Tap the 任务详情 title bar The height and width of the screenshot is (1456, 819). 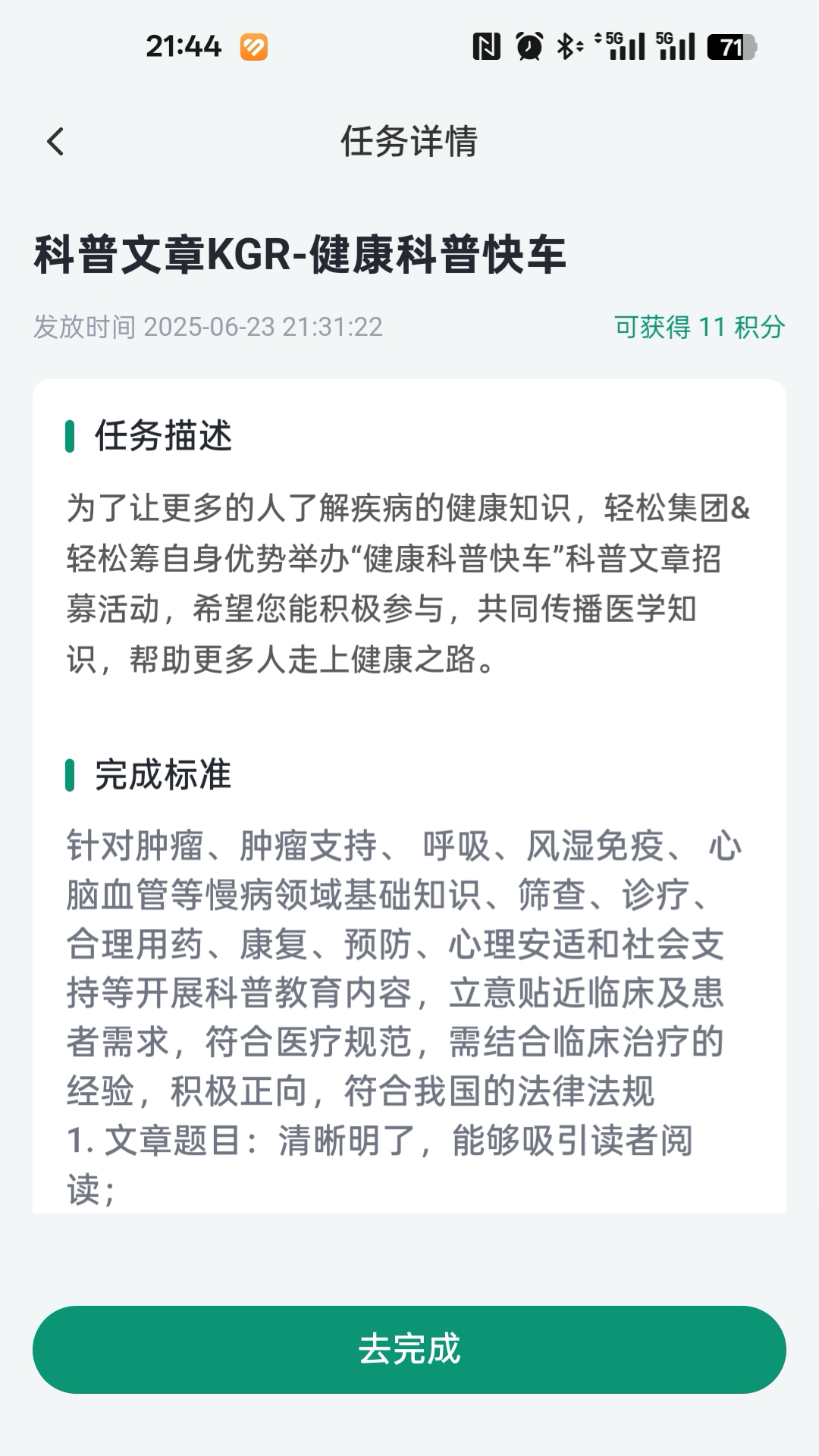coord(409,141)
